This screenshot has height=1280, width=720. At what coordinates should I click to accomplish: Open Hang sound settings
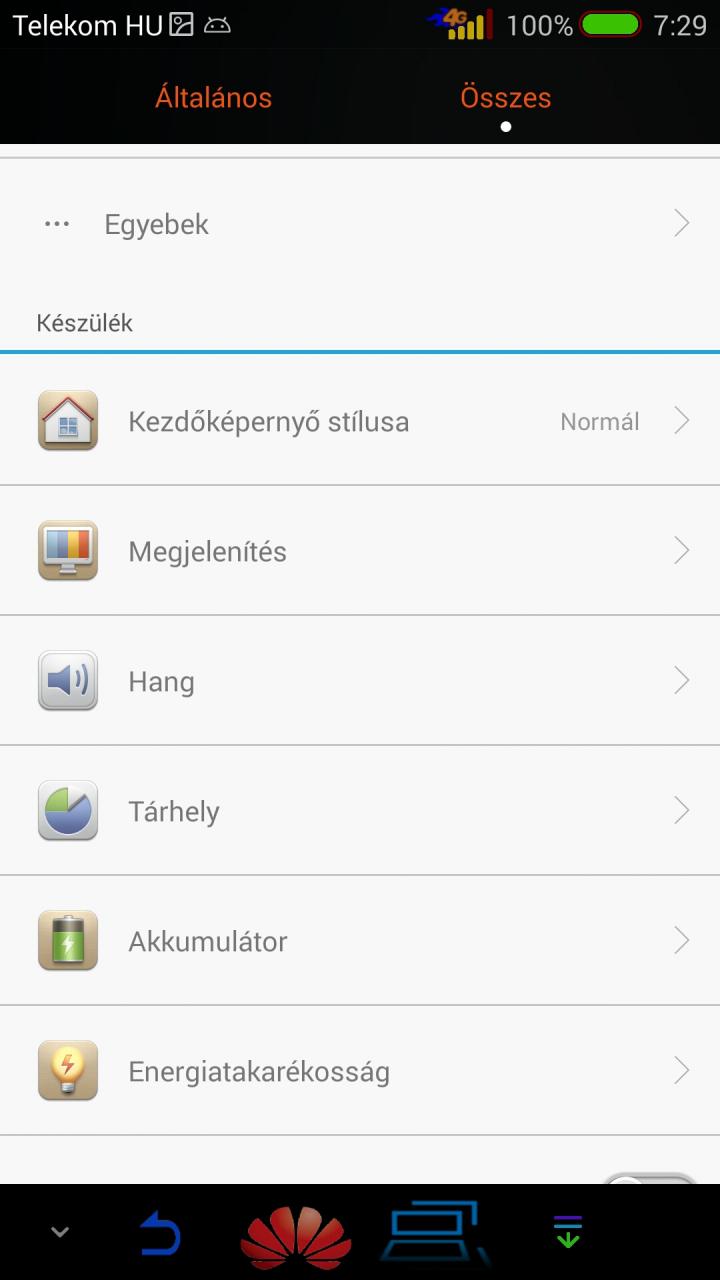click(x=360, y=681)
